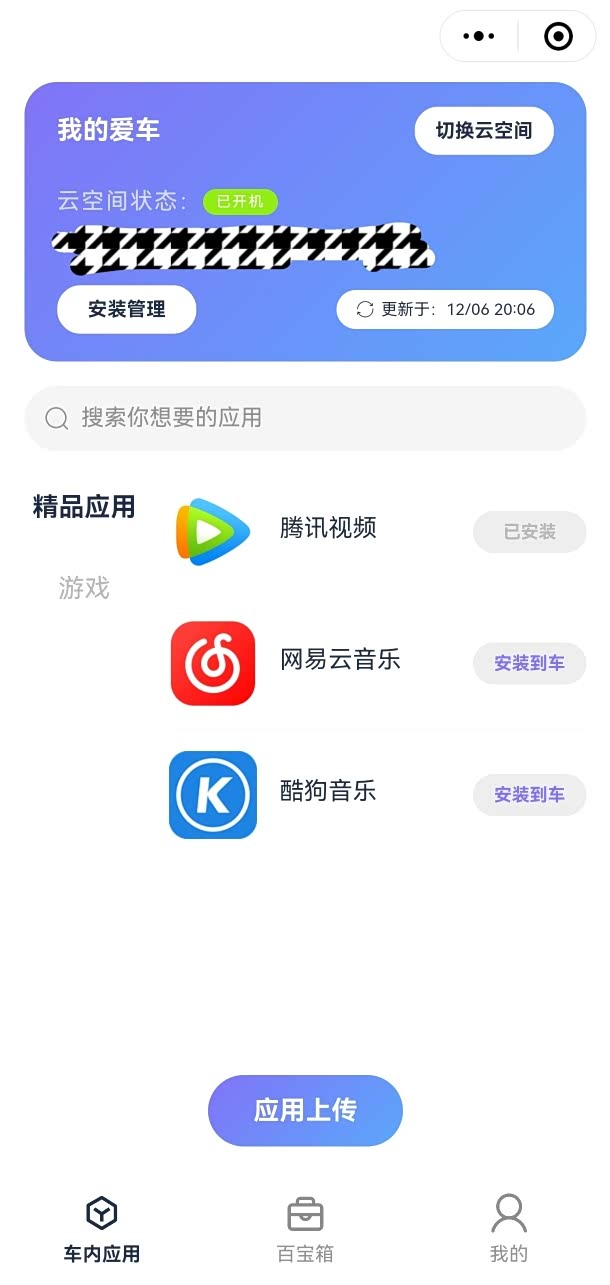Tap the 切换云空间 button
Viewport: 610px width, 1285px height.
click(484, 131)
